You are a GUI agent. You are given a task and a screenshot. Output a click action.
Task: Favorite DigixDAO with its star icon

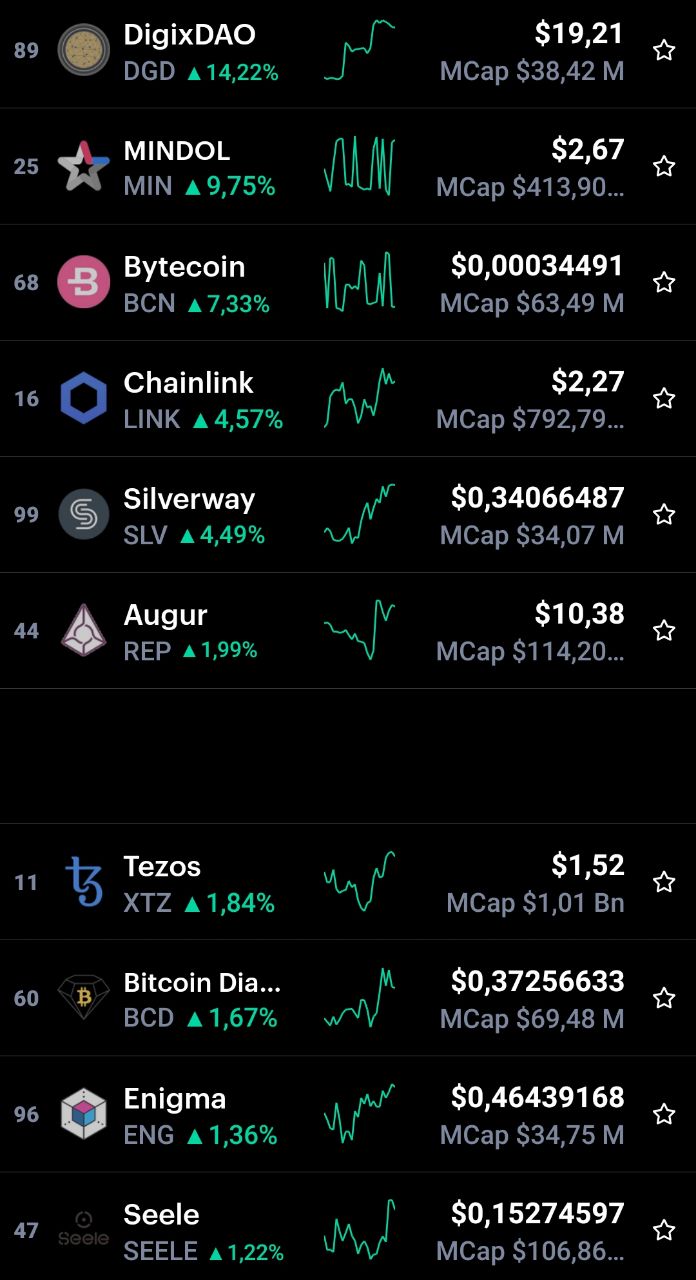click(x=664, y=50)
